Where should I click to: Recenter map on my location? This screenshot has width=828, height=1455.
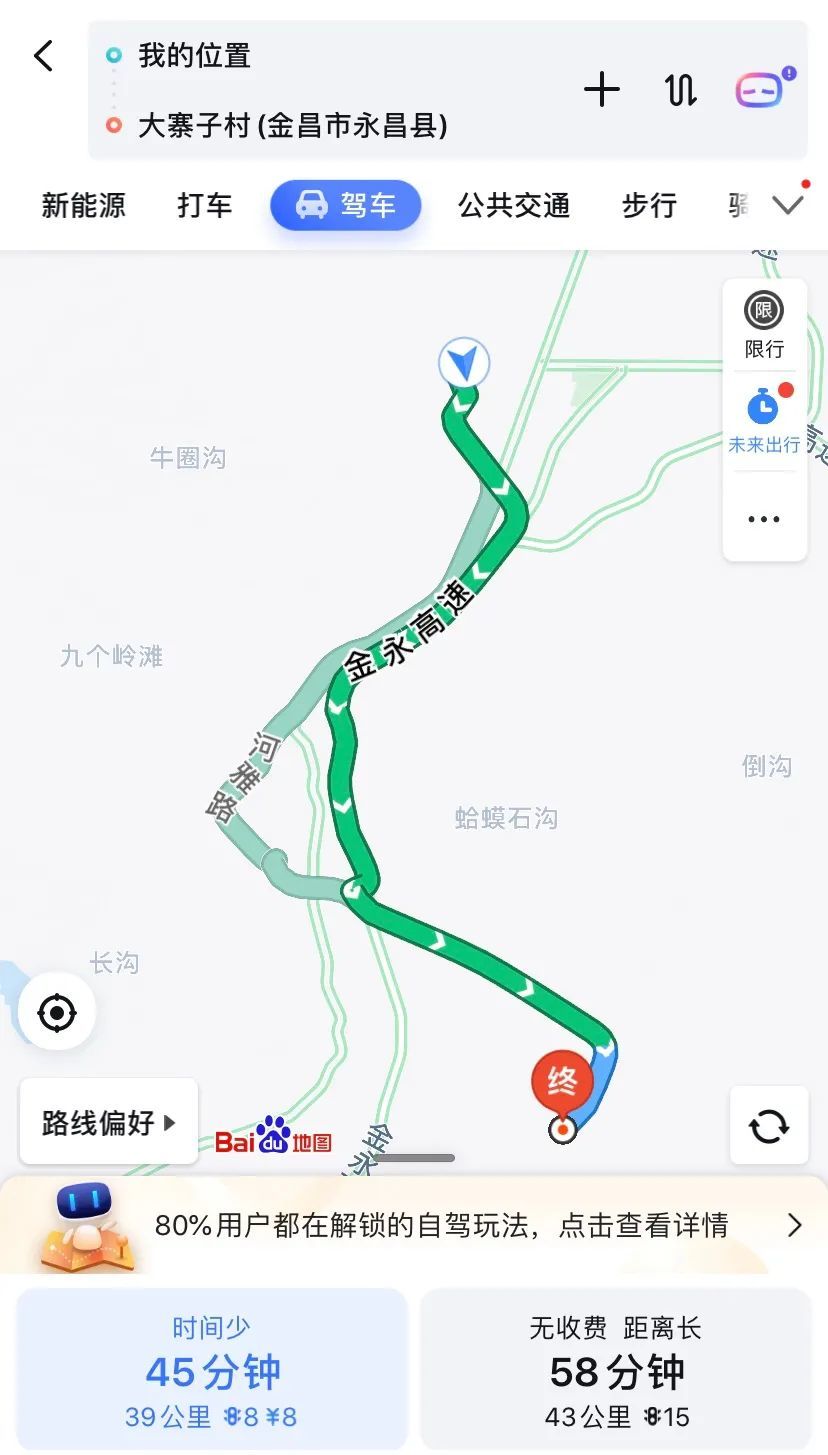(x=57, y=1013)
